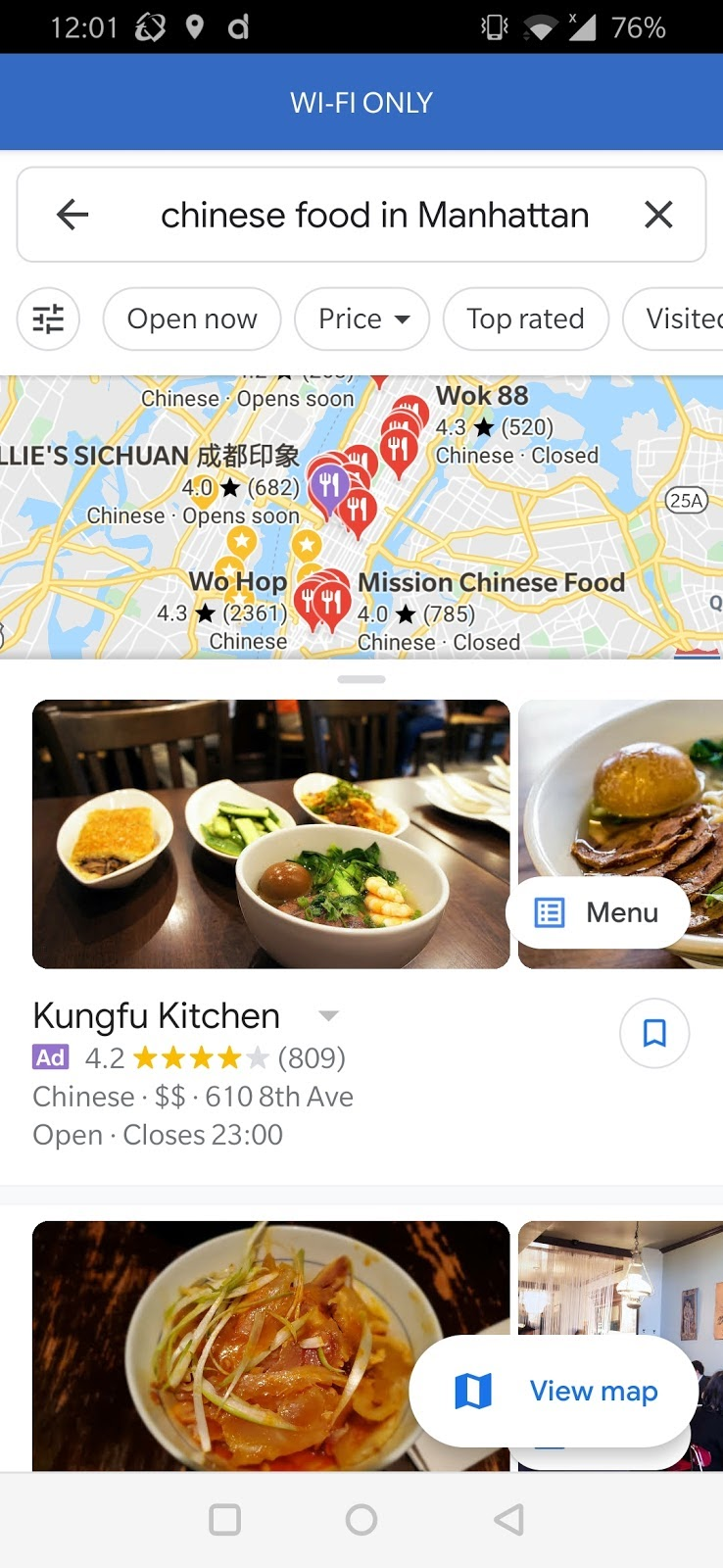Select Mission Chinese Food on the map

coord(491,582)
